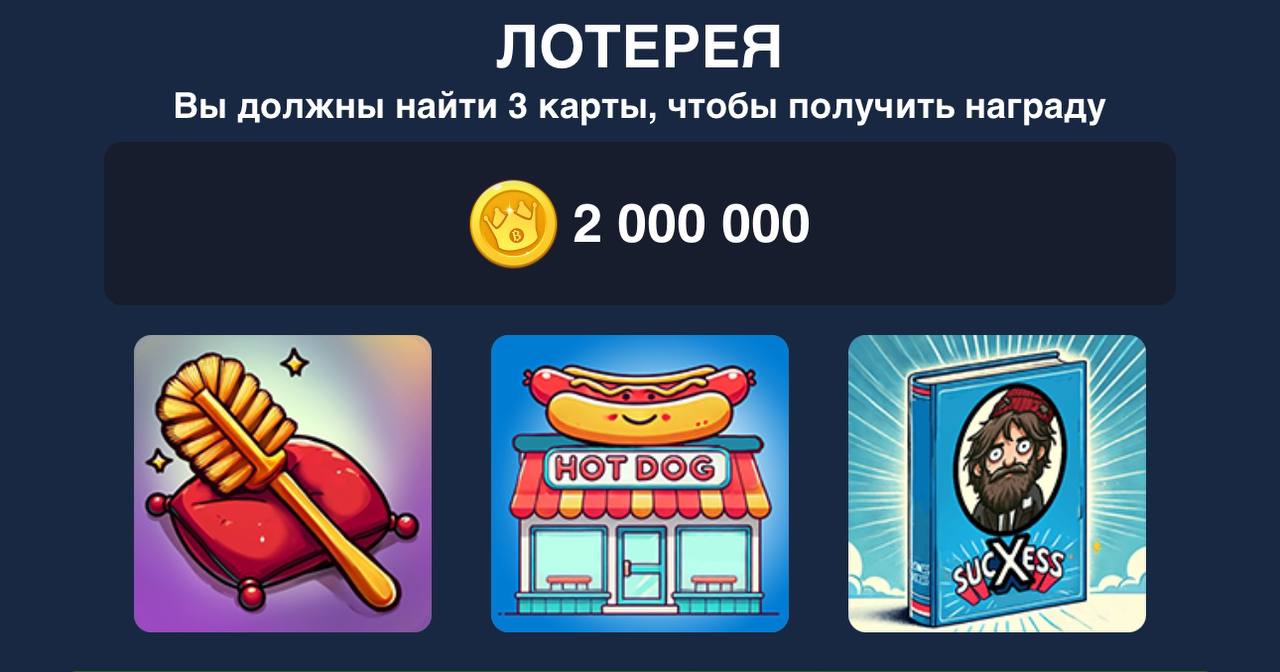Image resolution: width=1280 pixels, height=672 pixels.
Task: Open the toilet brush on pillow card
Action: tap(283, 483)
